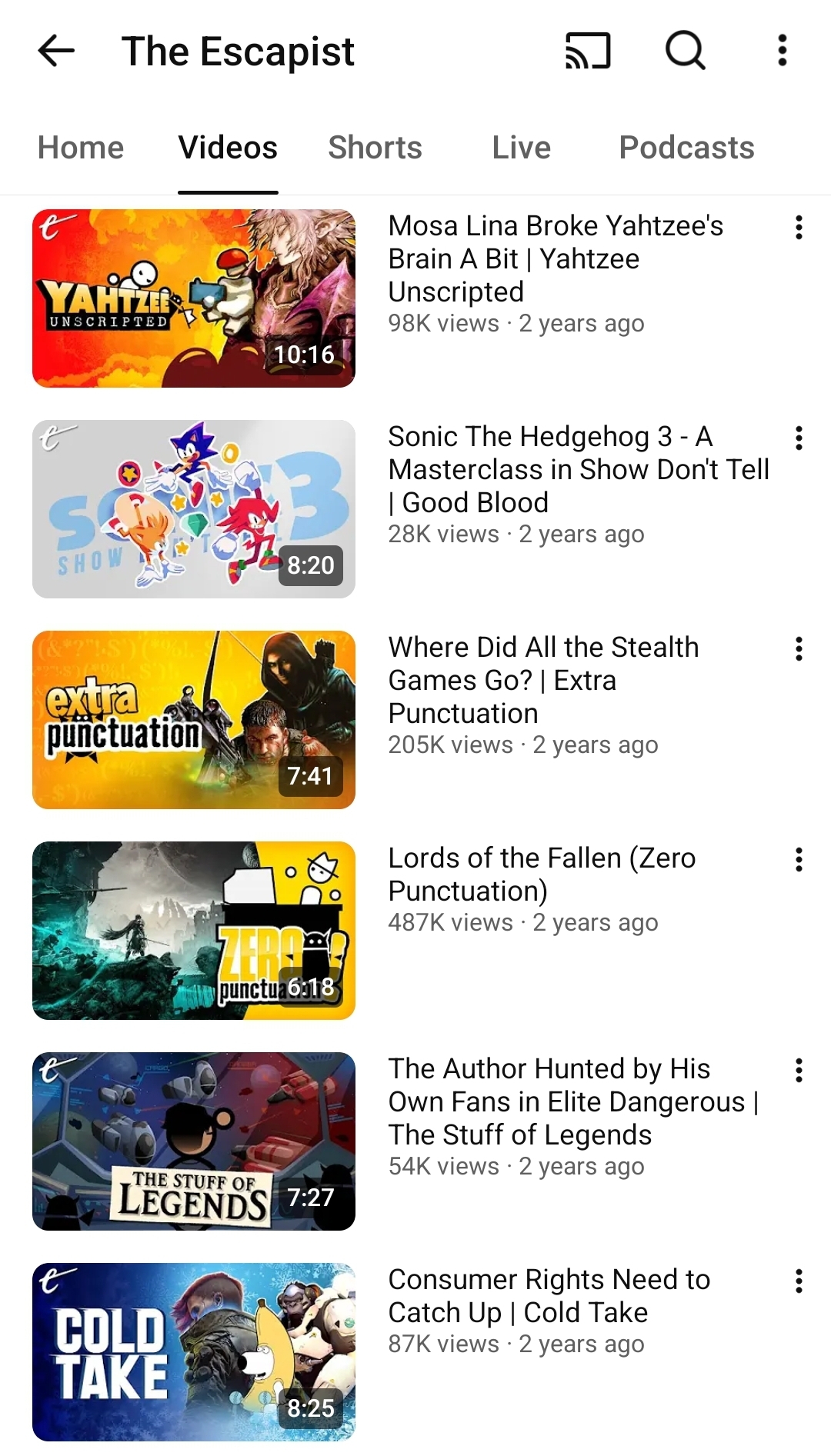Screen dimensions: 831x1456
Task: Open options for the Mosa Lina video
Action: coord(799,228)
